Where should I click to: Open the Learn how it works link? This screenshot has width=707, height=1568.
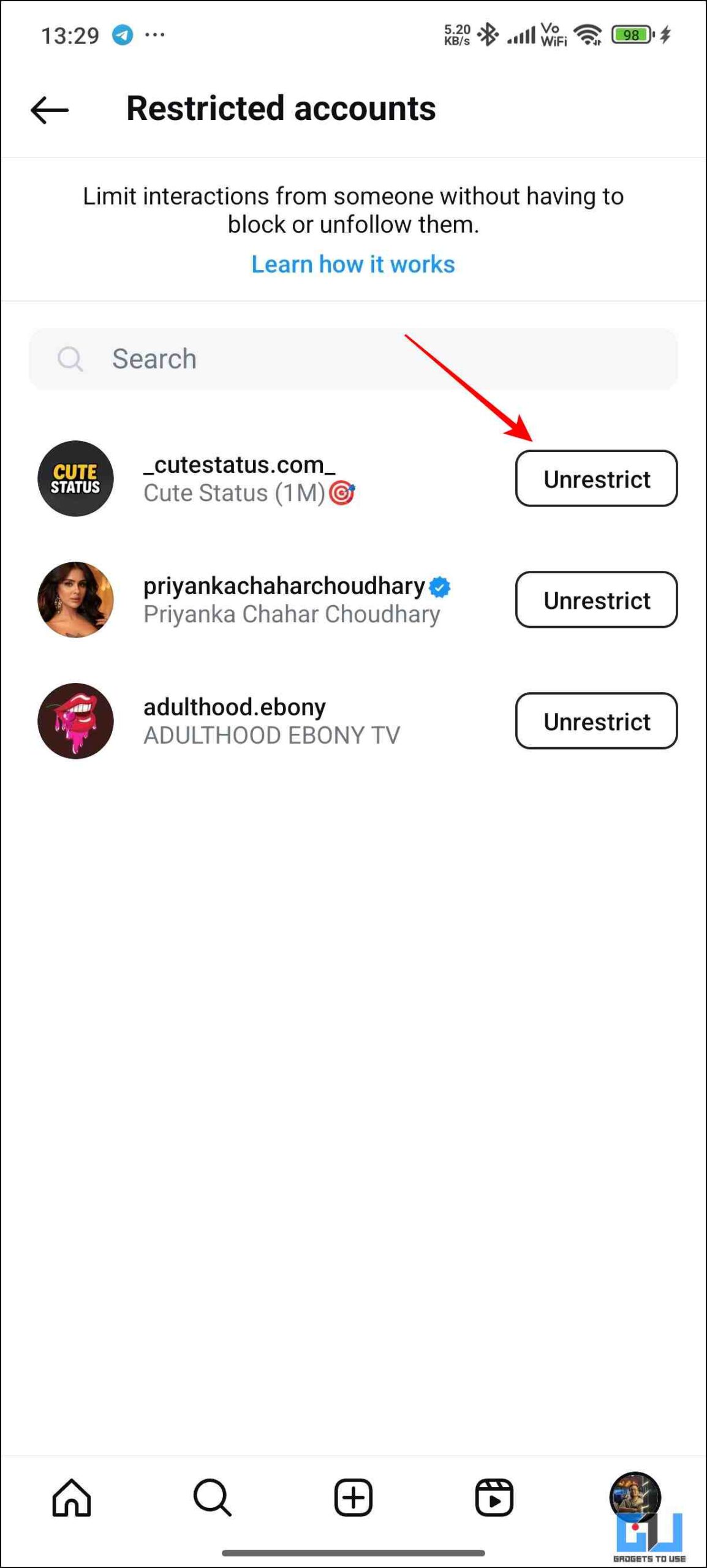[353, 264]
